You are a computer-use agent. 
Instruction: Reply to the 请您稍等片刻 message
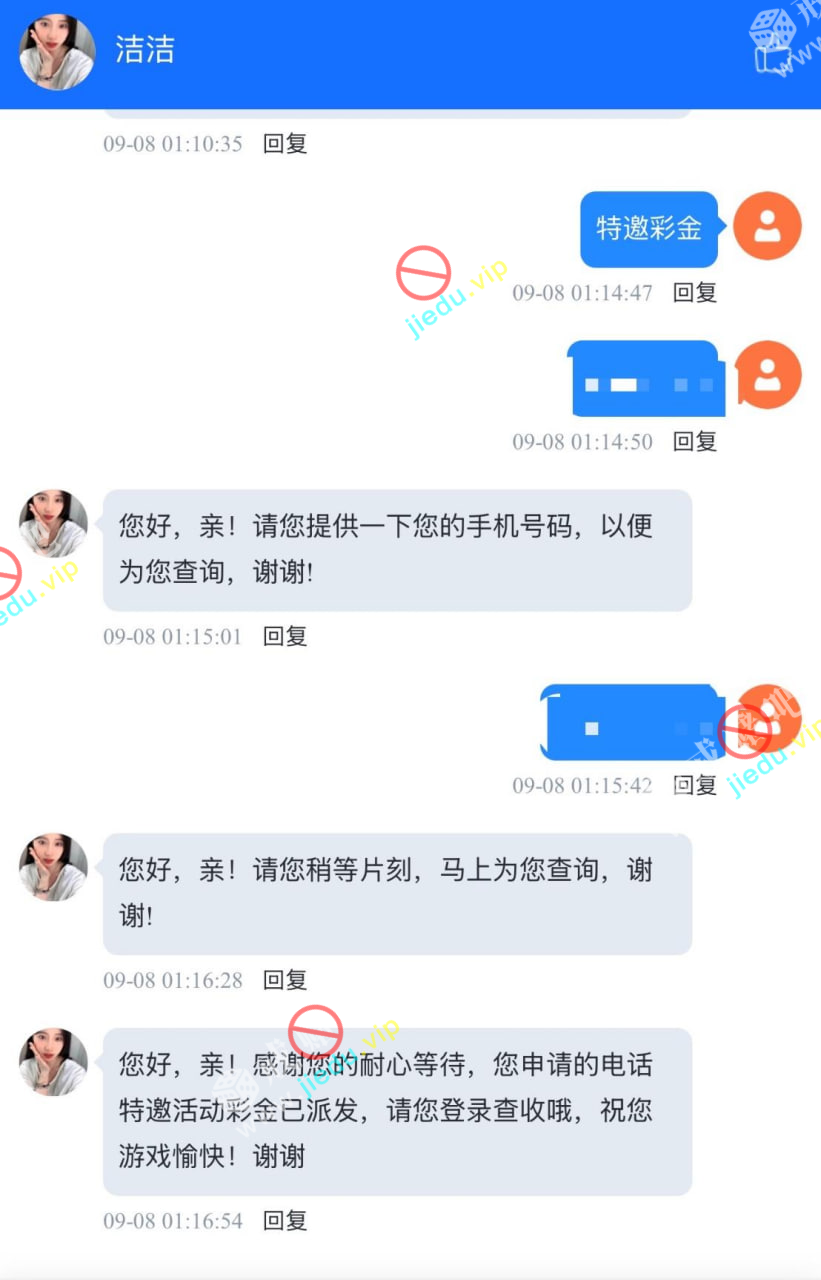pyautogui.click(x=284, y=980)
